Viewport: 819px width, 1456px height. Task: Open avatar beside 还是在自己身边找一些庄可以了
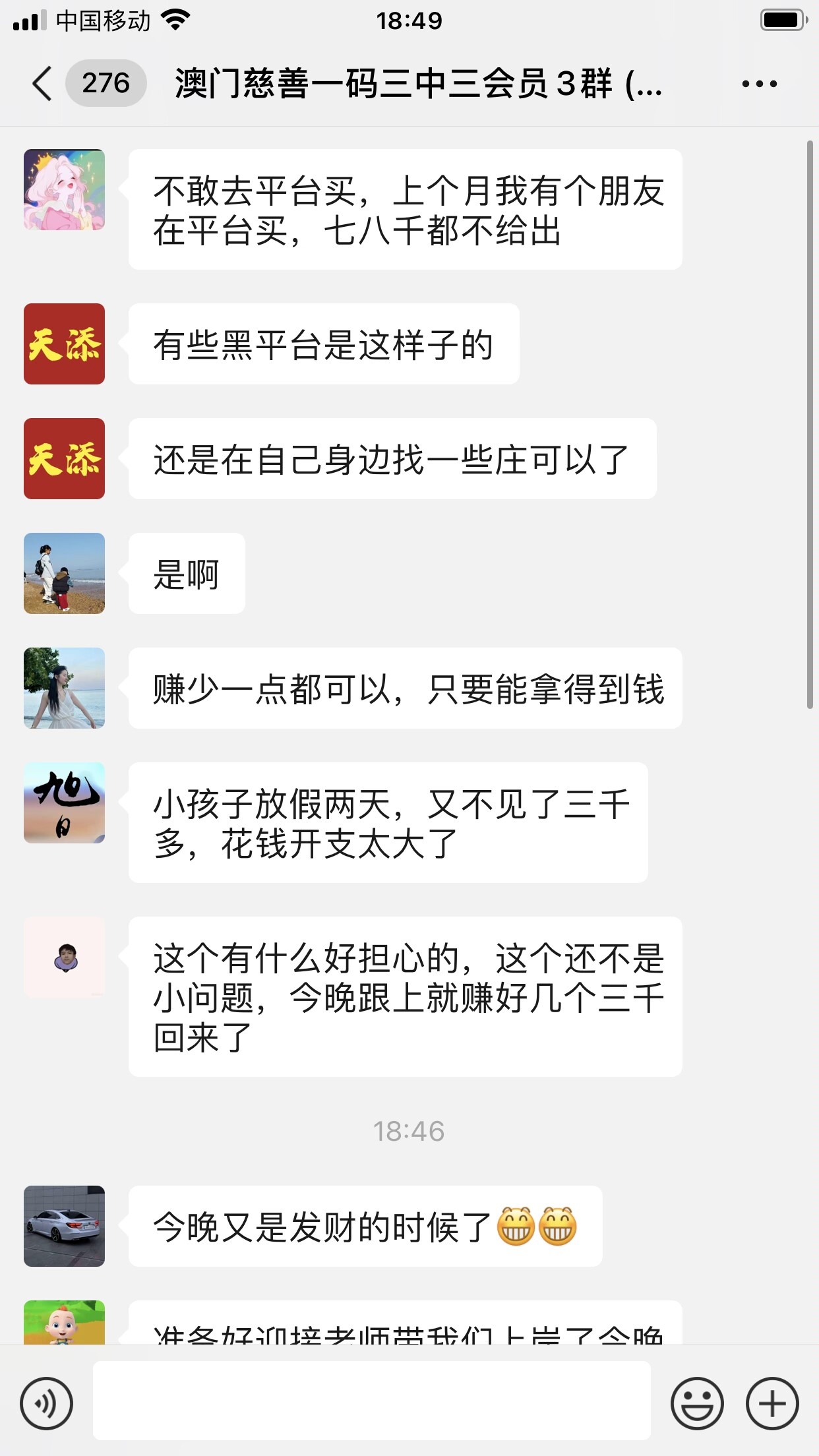pyautogui.click(x=64, y=458)
